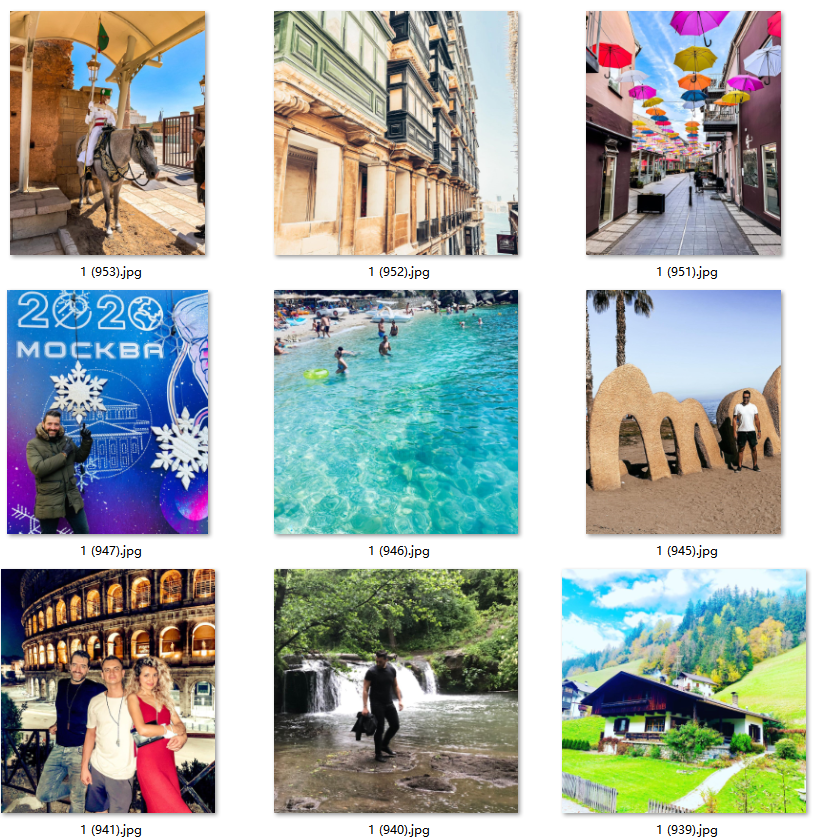View the alpine chalet photo 1 (939).jpg
Image resolution: width=830 pixels, height=838 pixels.
[684, 691]
